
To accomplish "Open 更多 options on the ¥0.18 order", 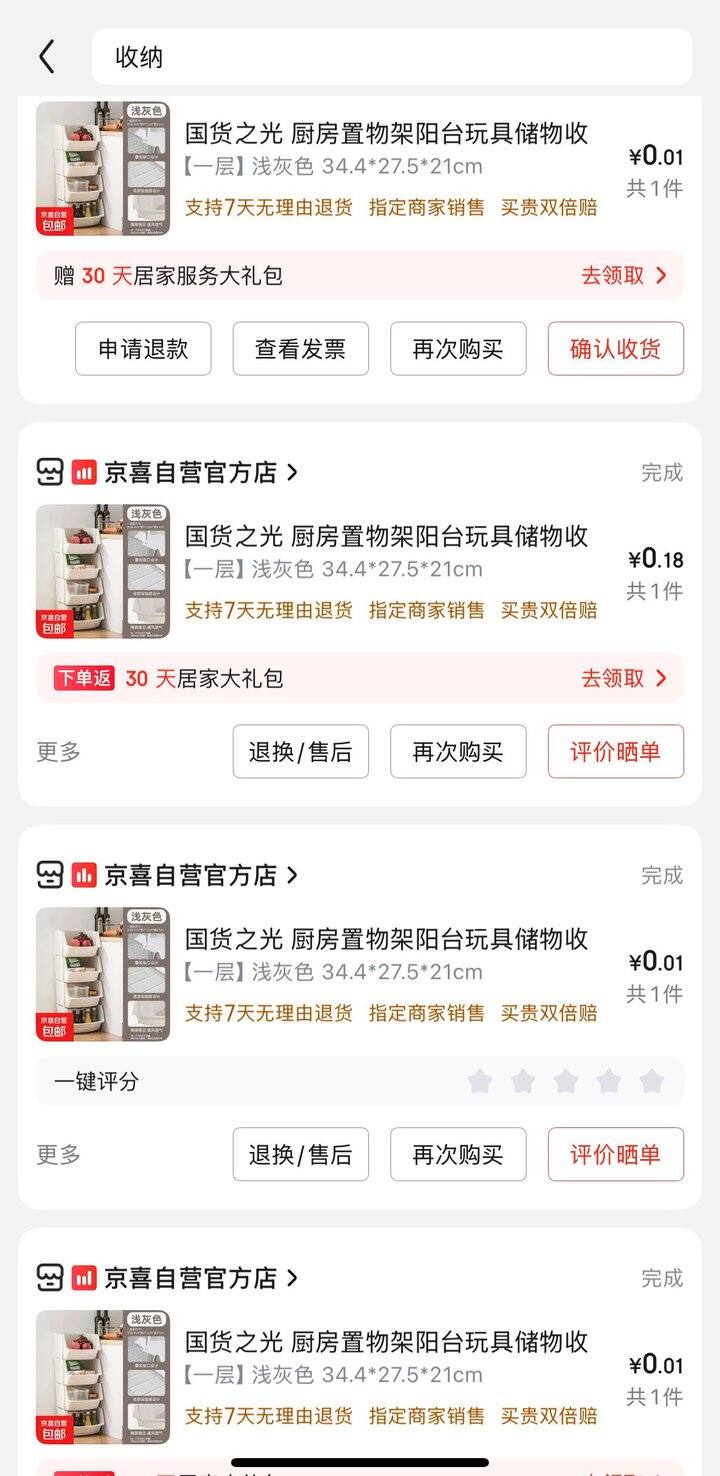I will pos(59,752).
